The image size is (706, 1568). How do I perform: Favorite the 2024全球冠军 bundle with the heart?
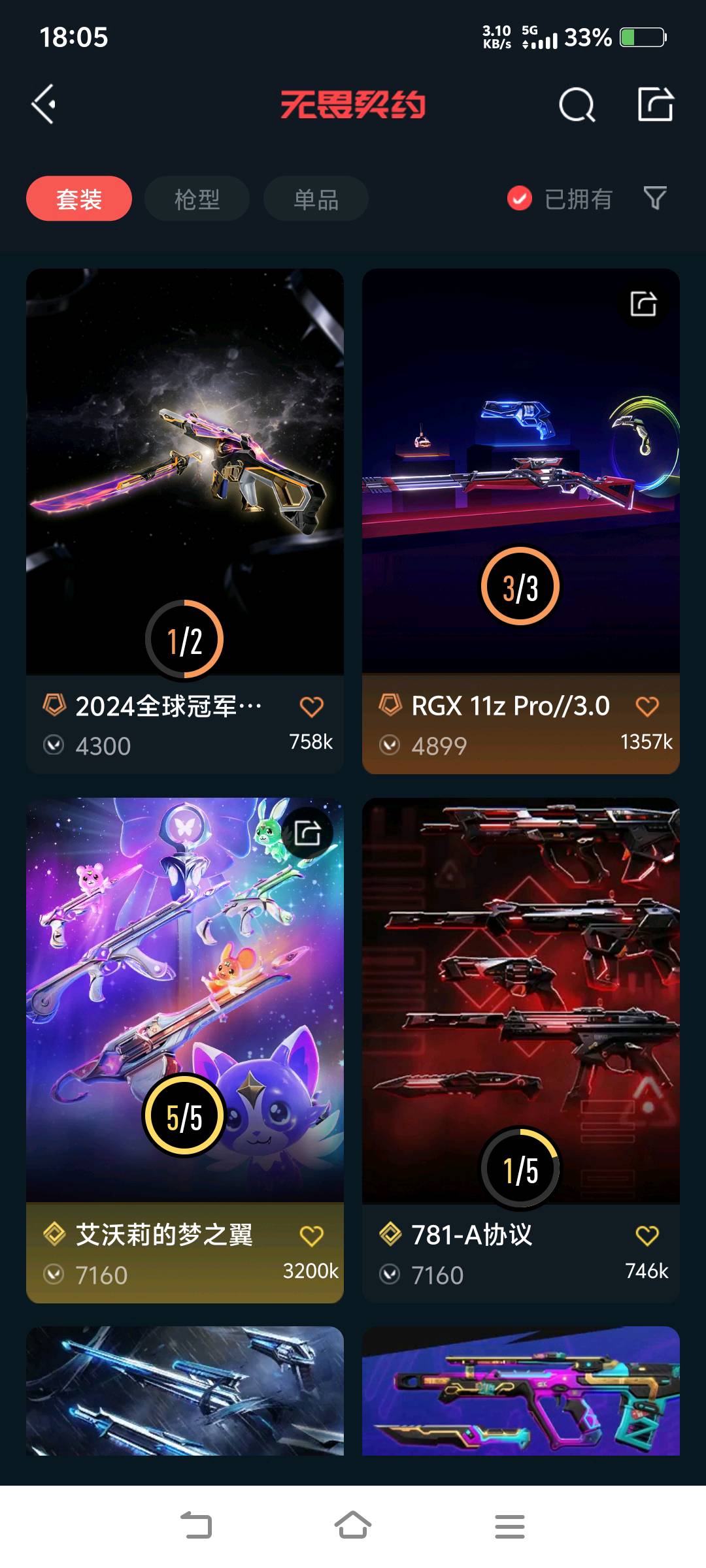[311, 706]
